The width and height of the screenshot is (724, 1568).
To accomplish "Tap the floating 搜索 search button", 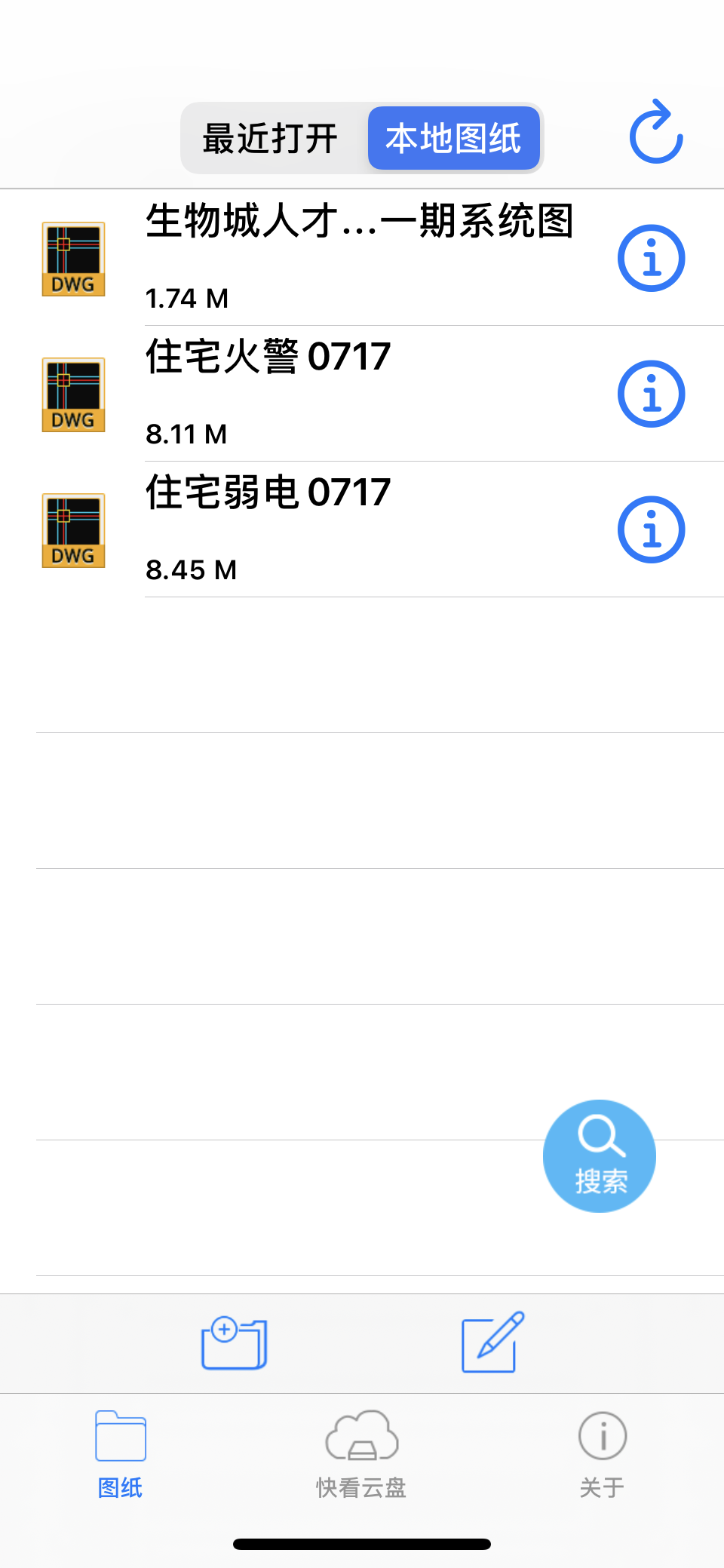I will coord(600,1155).
